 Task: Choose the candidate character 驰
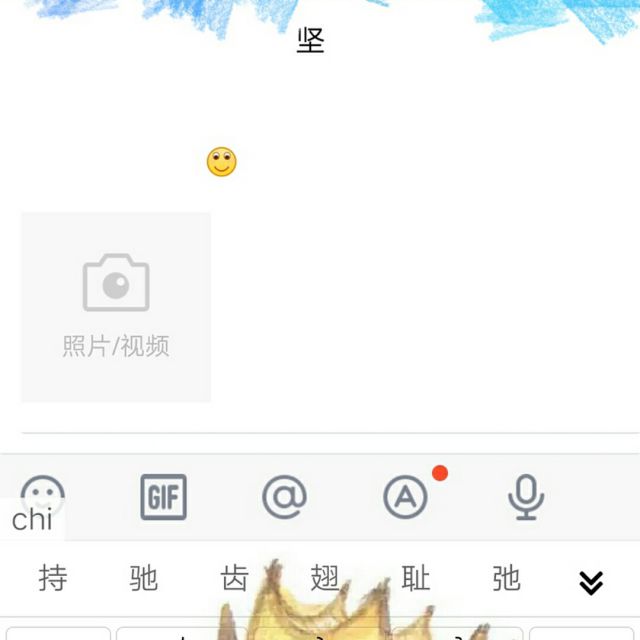tap(144, 578)
